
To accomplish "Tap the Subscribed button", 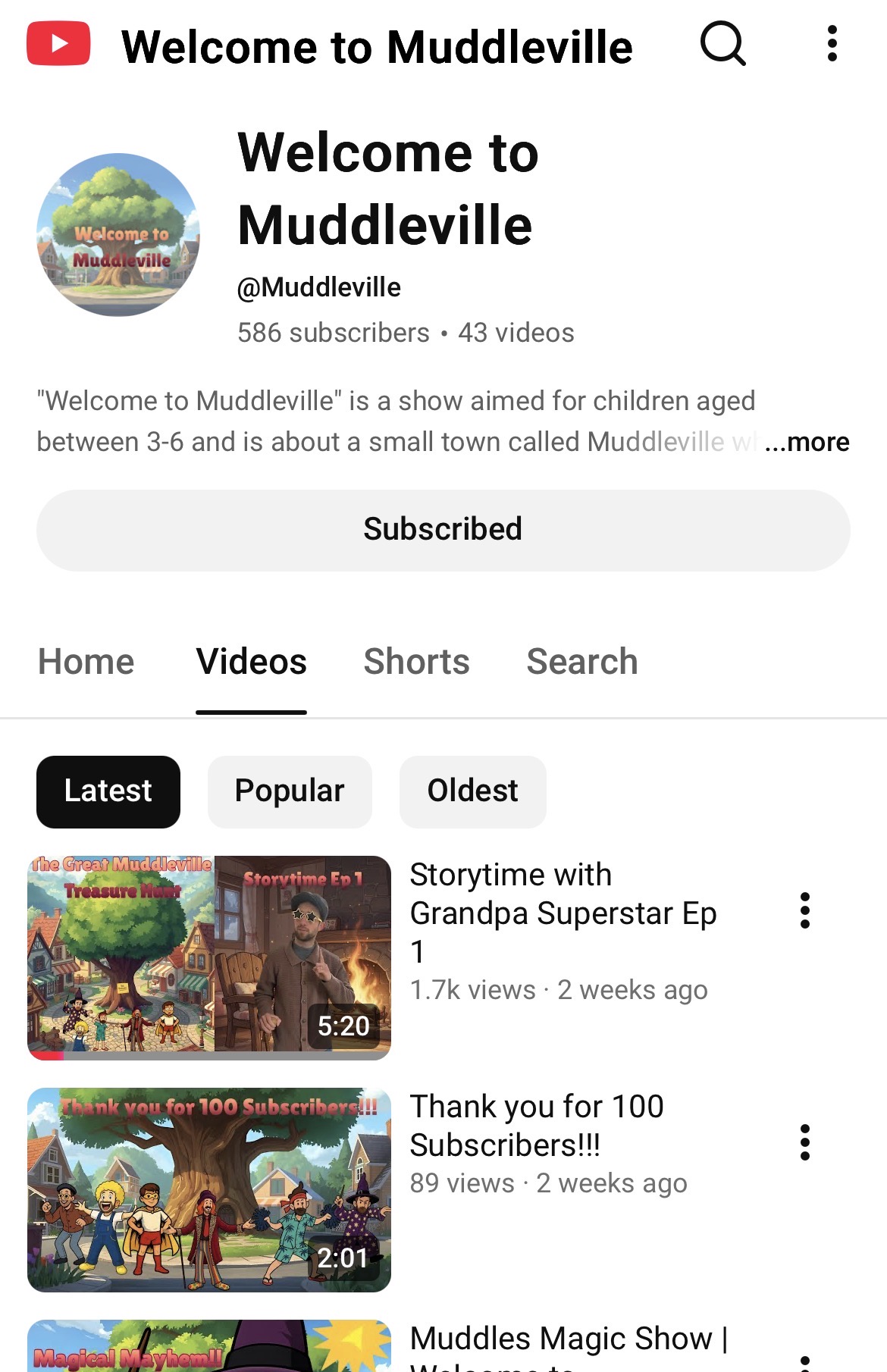I will point(443,530).
